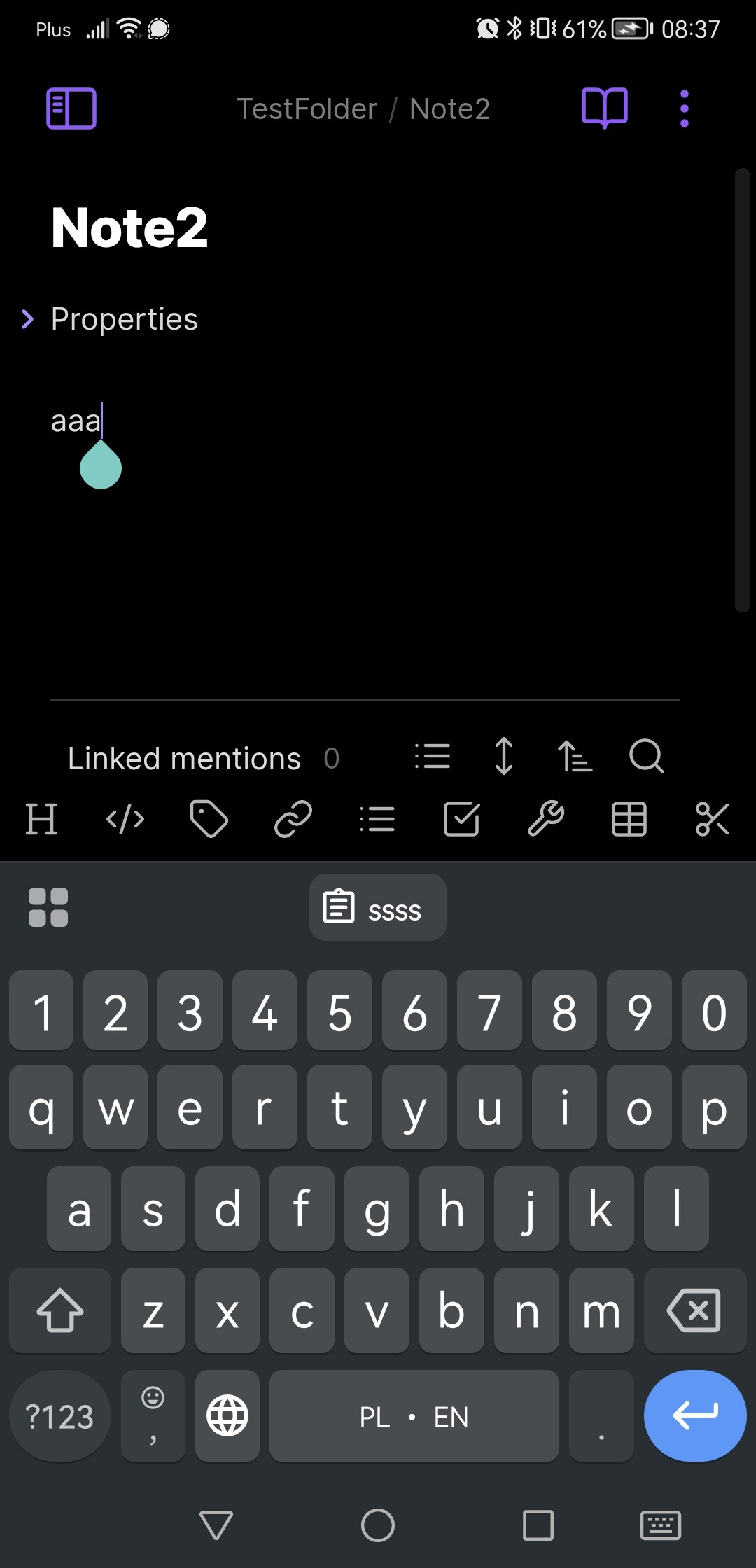Screen dimensions: 756x1568
Task: Insert checkbox task from toolbar
Action: (461, 819)
